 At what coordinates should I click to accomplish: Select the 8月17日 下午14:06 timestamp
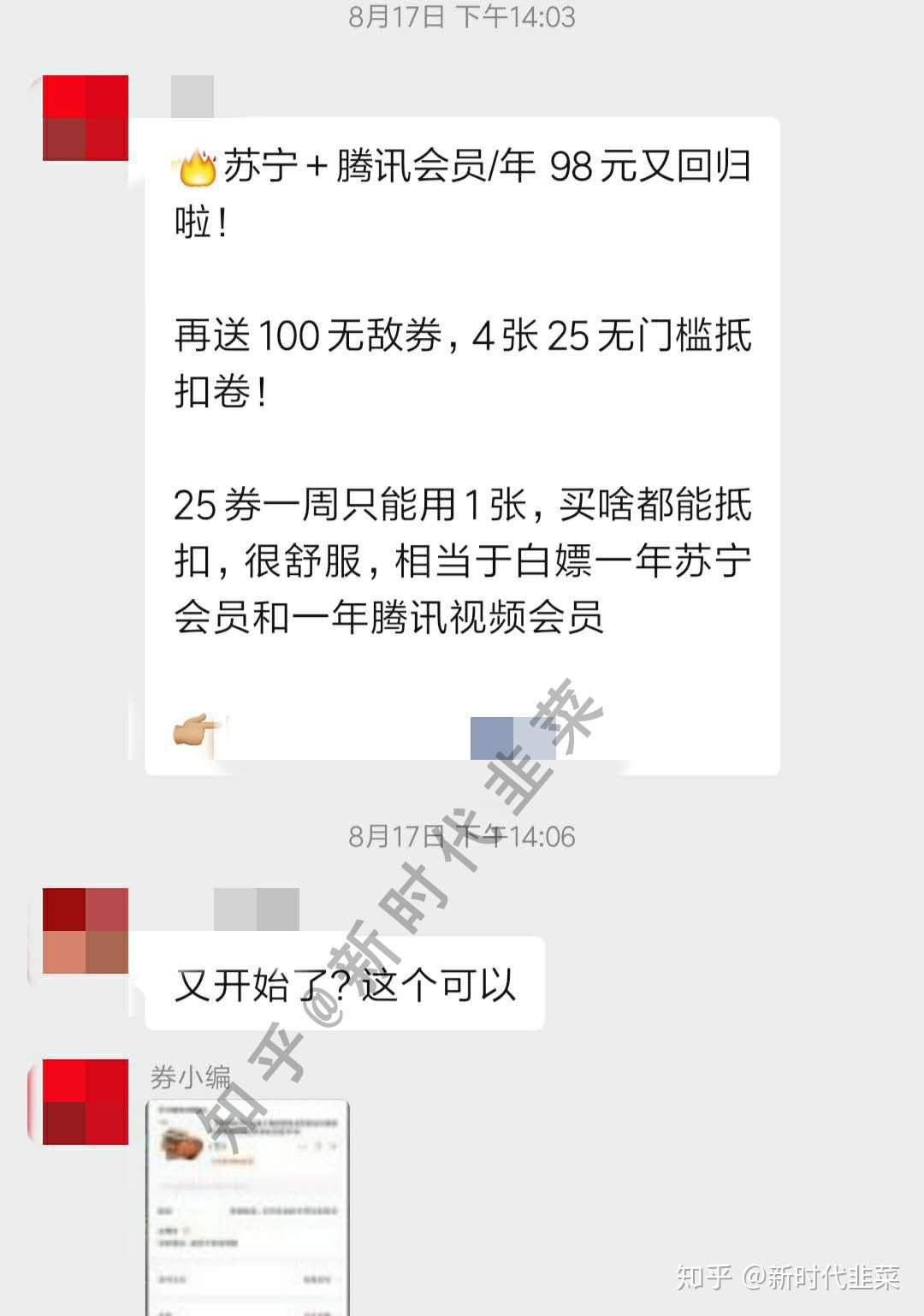click(x=462, y=835)
